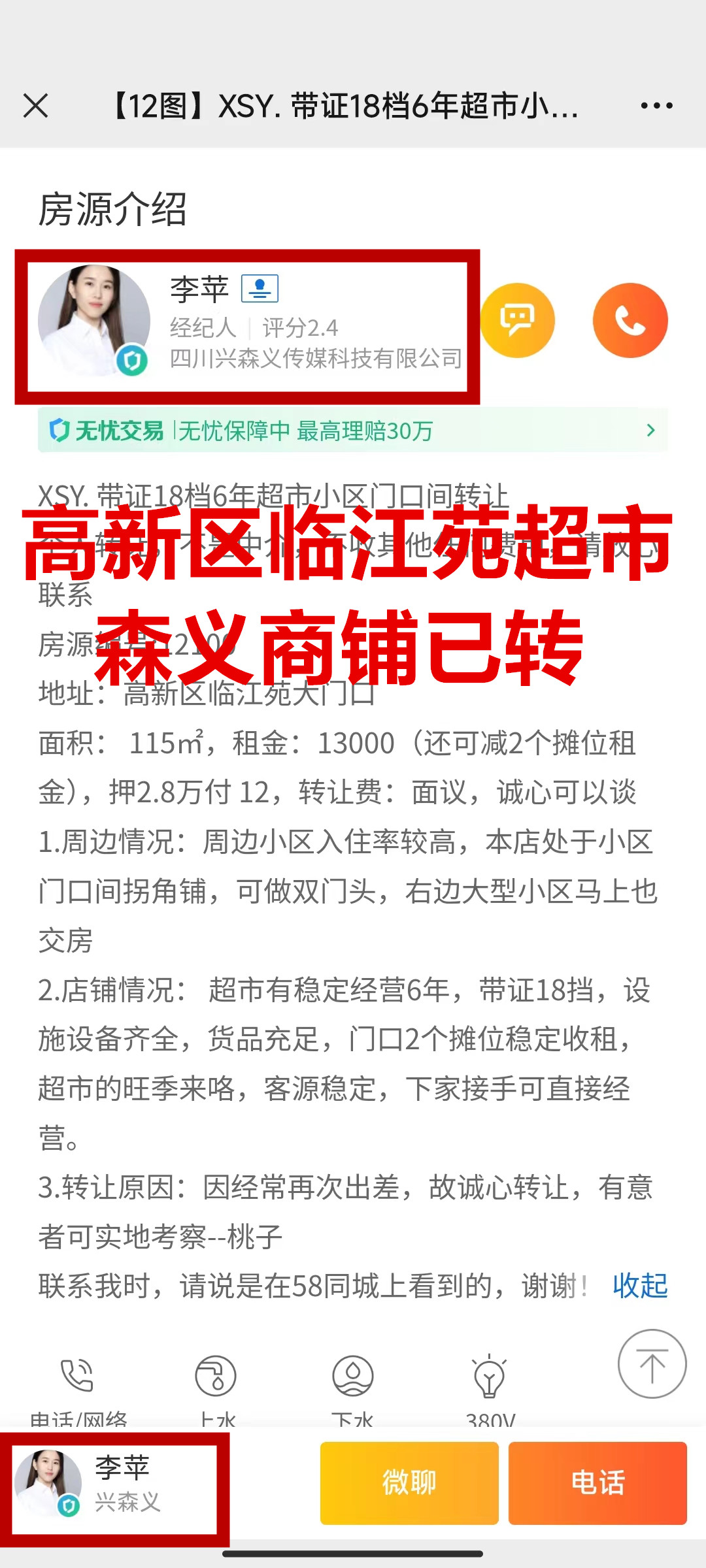Screen dimensions: 706x1568
Task: Open 李苹 兴森义 in the bottom bar
Action: [114, 1483]
